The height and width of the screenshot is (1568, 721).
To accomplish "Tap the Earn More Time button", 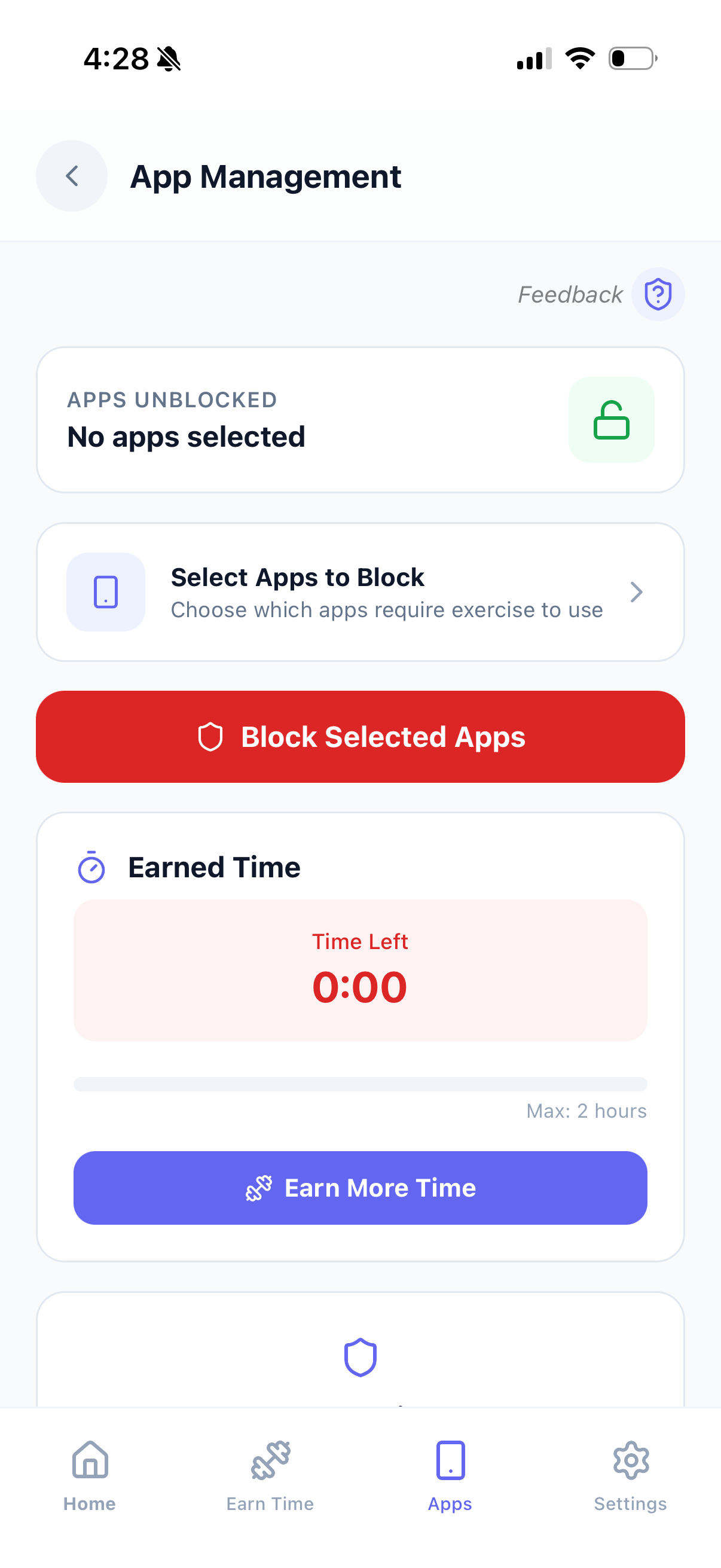I will tap(360, 1187).
